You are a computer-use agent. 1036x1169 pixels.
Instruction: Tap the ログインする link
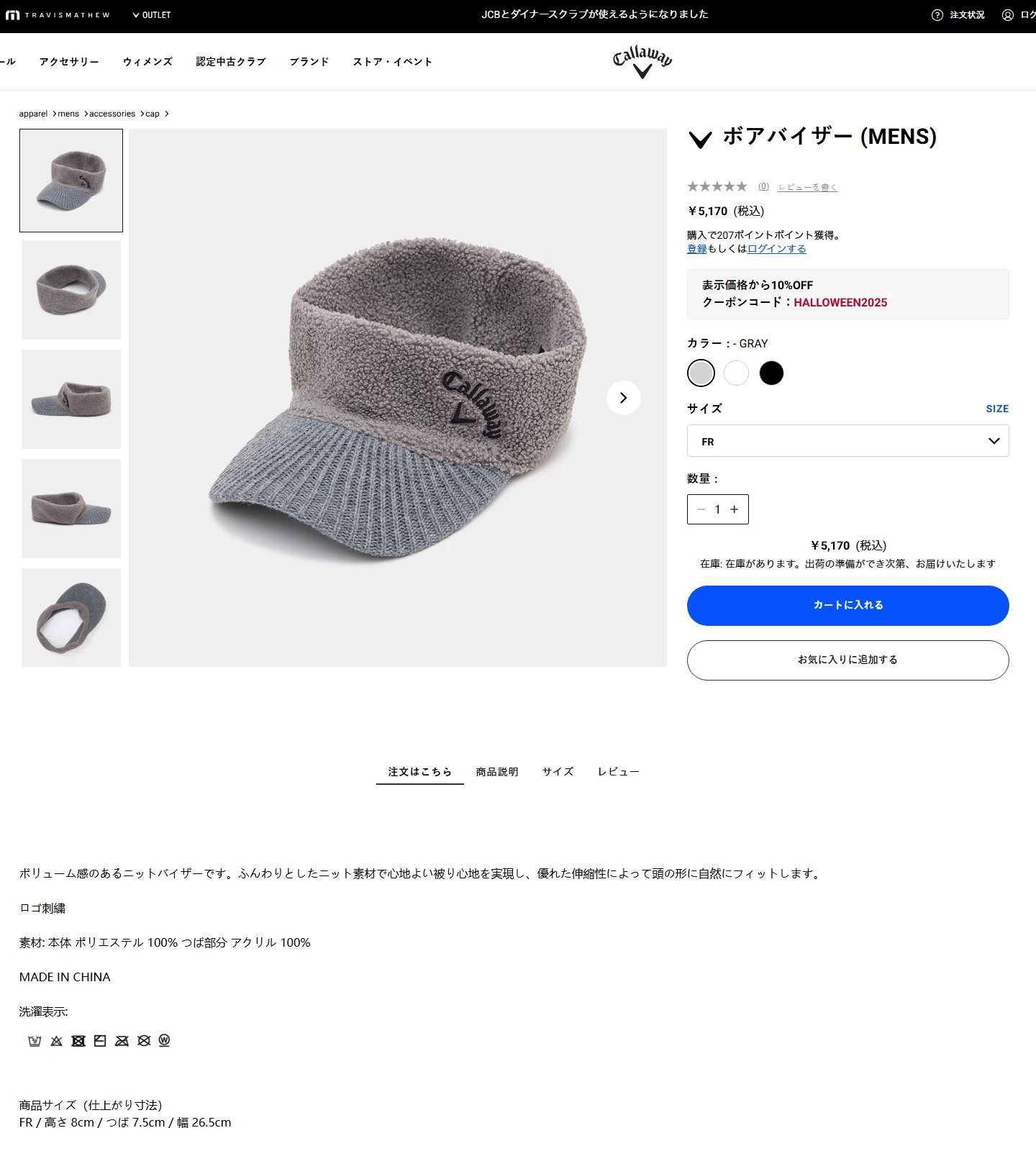pyautogui.click(x=776, y=249)
